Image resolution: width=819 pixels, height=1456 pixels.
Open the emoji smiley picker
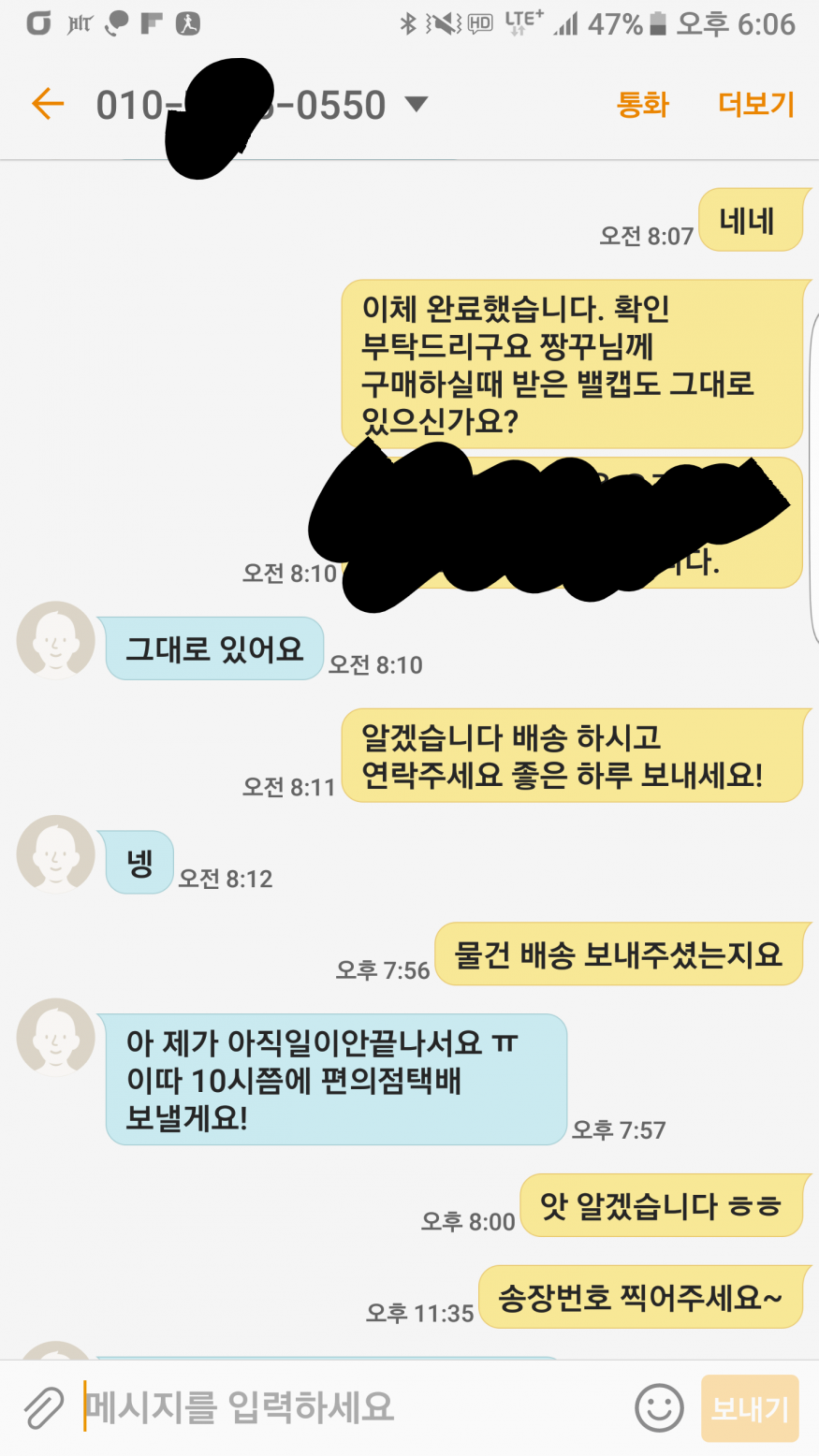click(659, 1407)
